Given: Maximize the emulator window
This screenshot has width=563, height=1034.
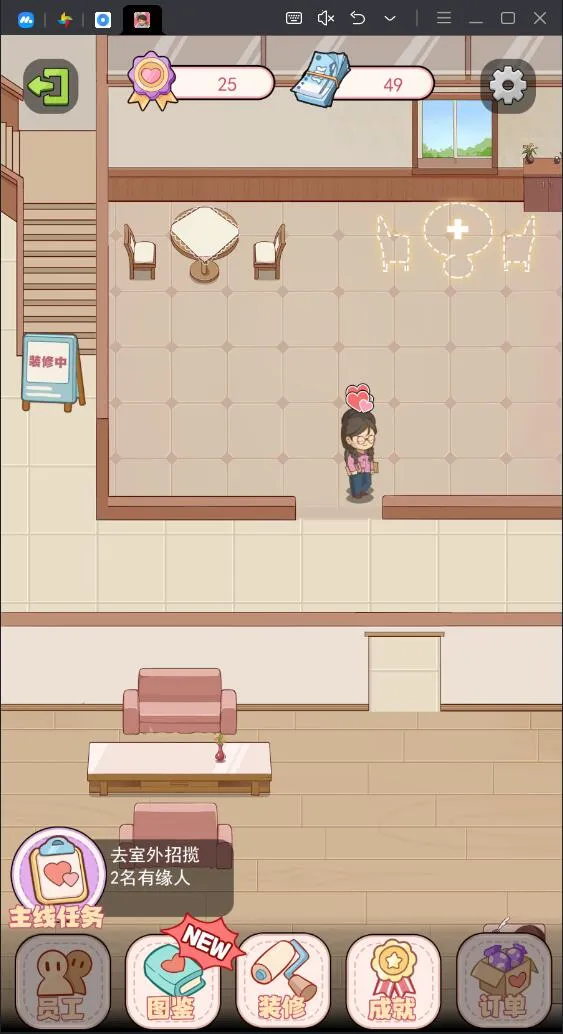Looking at the screenshot, I should pyautogui.click(x=508, y=18).
